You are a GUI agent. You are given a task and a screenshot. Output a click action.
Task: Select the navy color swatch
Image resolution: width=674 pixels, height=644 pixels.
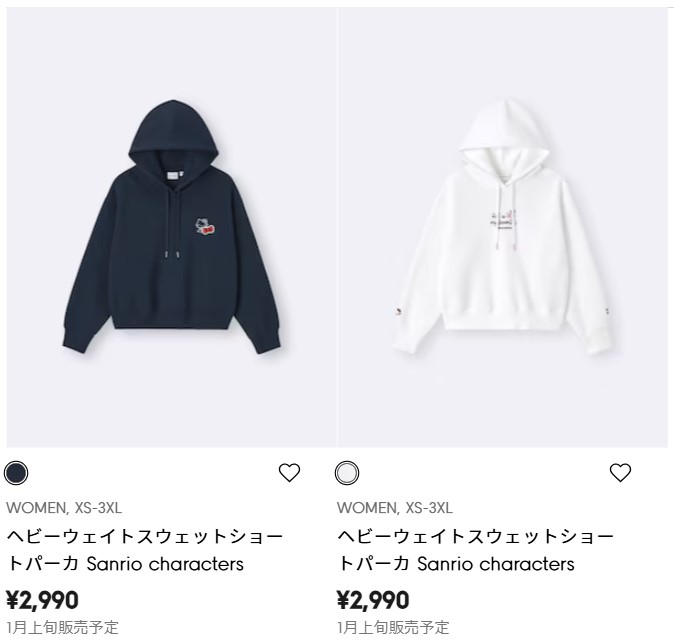17,473
